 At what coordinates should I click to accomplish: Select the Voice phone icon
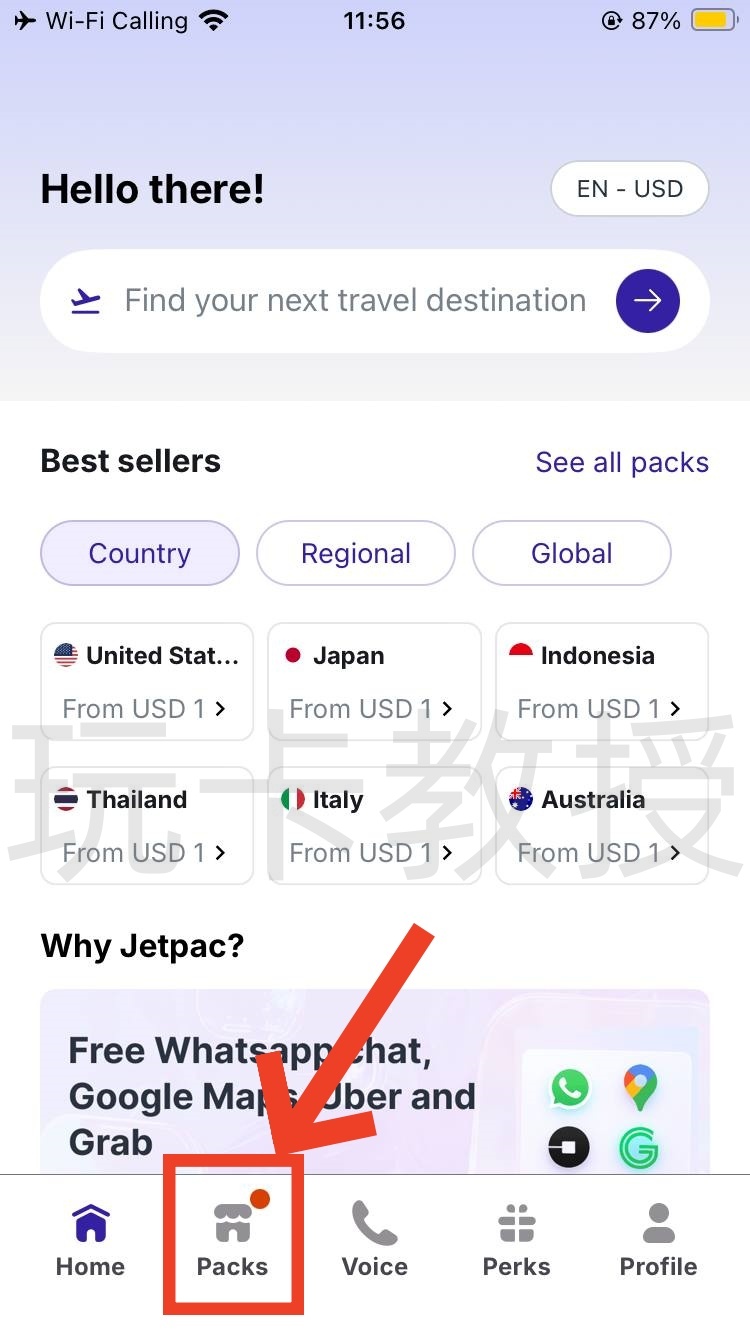[374, 1221]
